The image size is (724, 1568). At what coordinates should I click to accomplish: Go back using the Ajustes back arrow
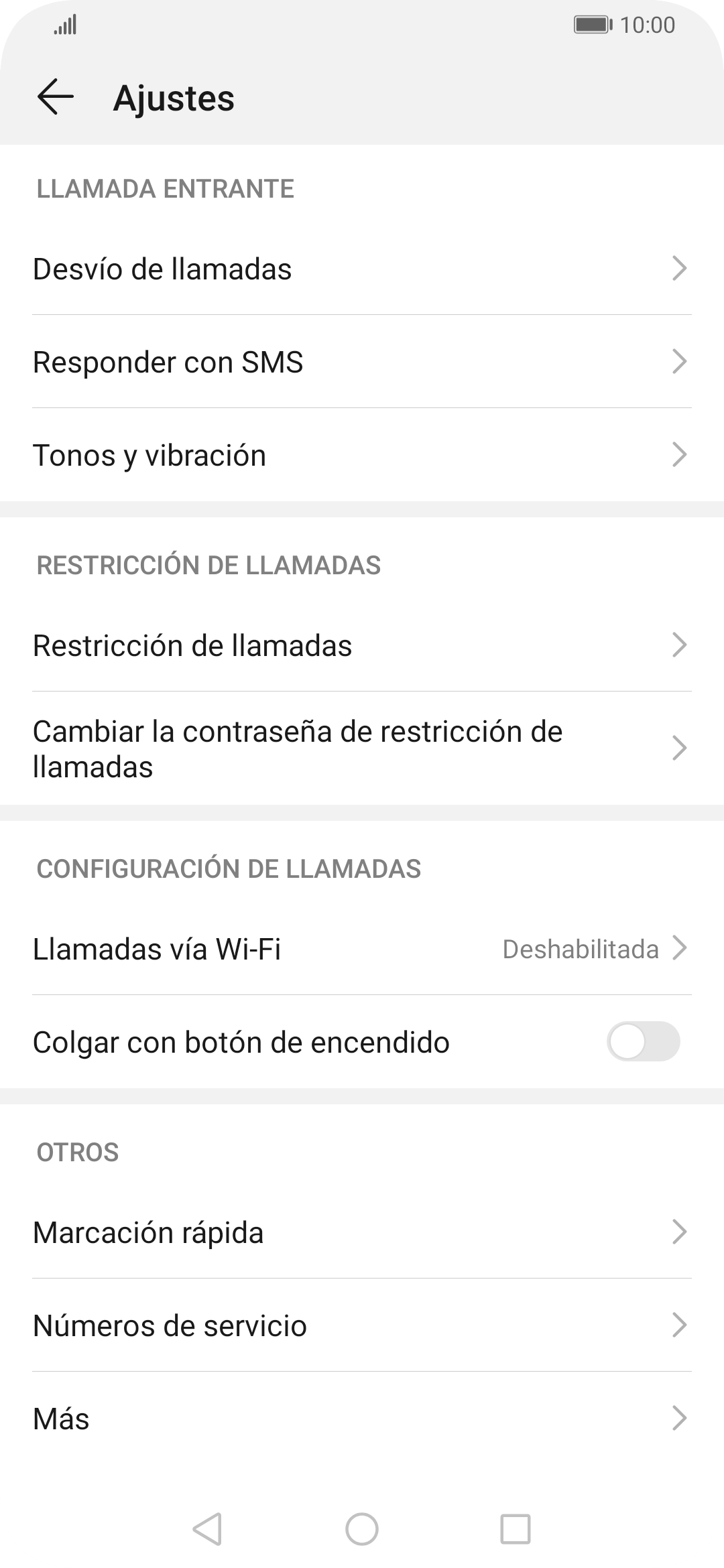(55, 98)
